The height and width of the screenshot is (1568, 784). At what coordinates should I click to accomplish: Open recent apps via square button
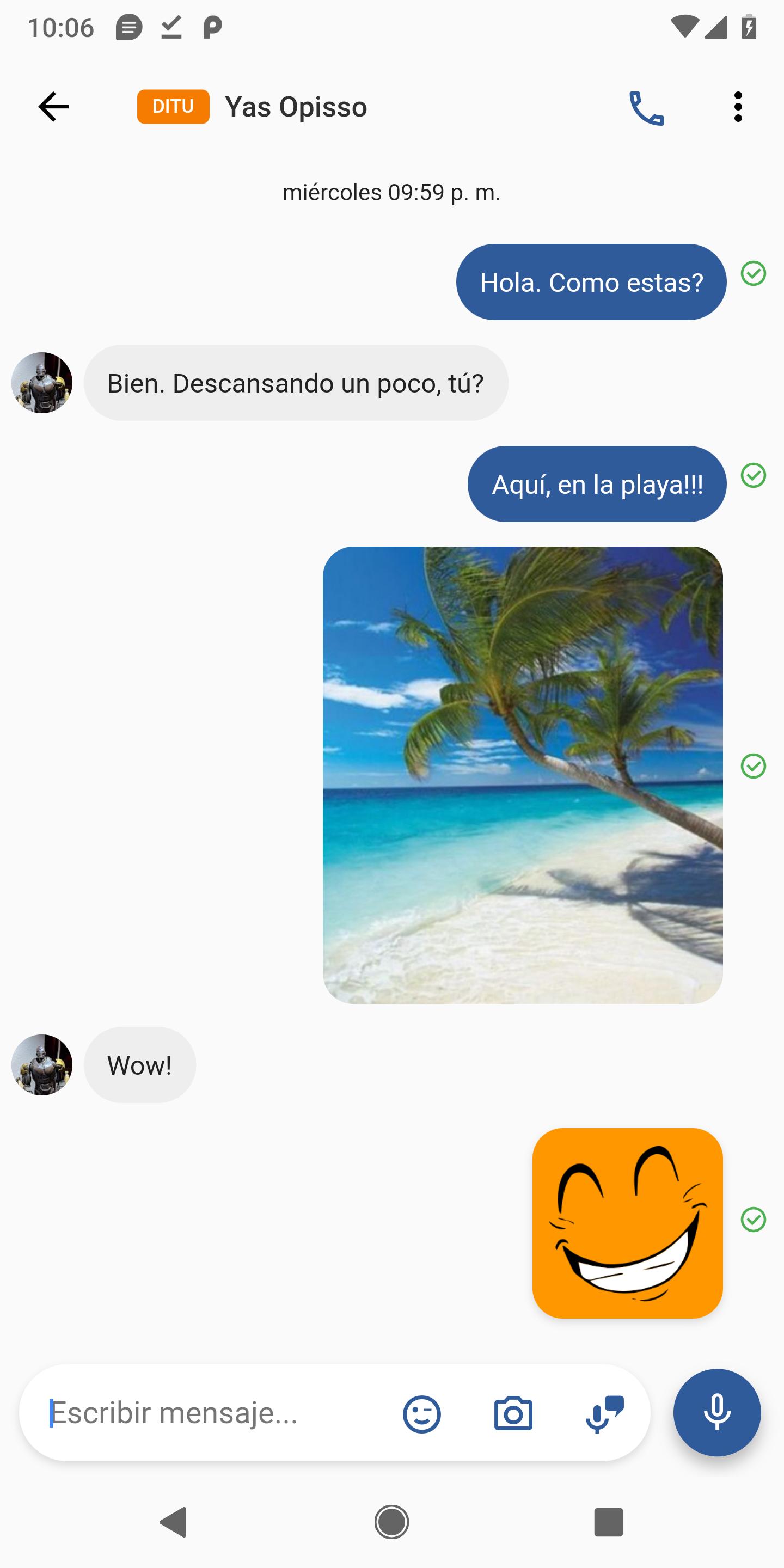click(608, 1522)
